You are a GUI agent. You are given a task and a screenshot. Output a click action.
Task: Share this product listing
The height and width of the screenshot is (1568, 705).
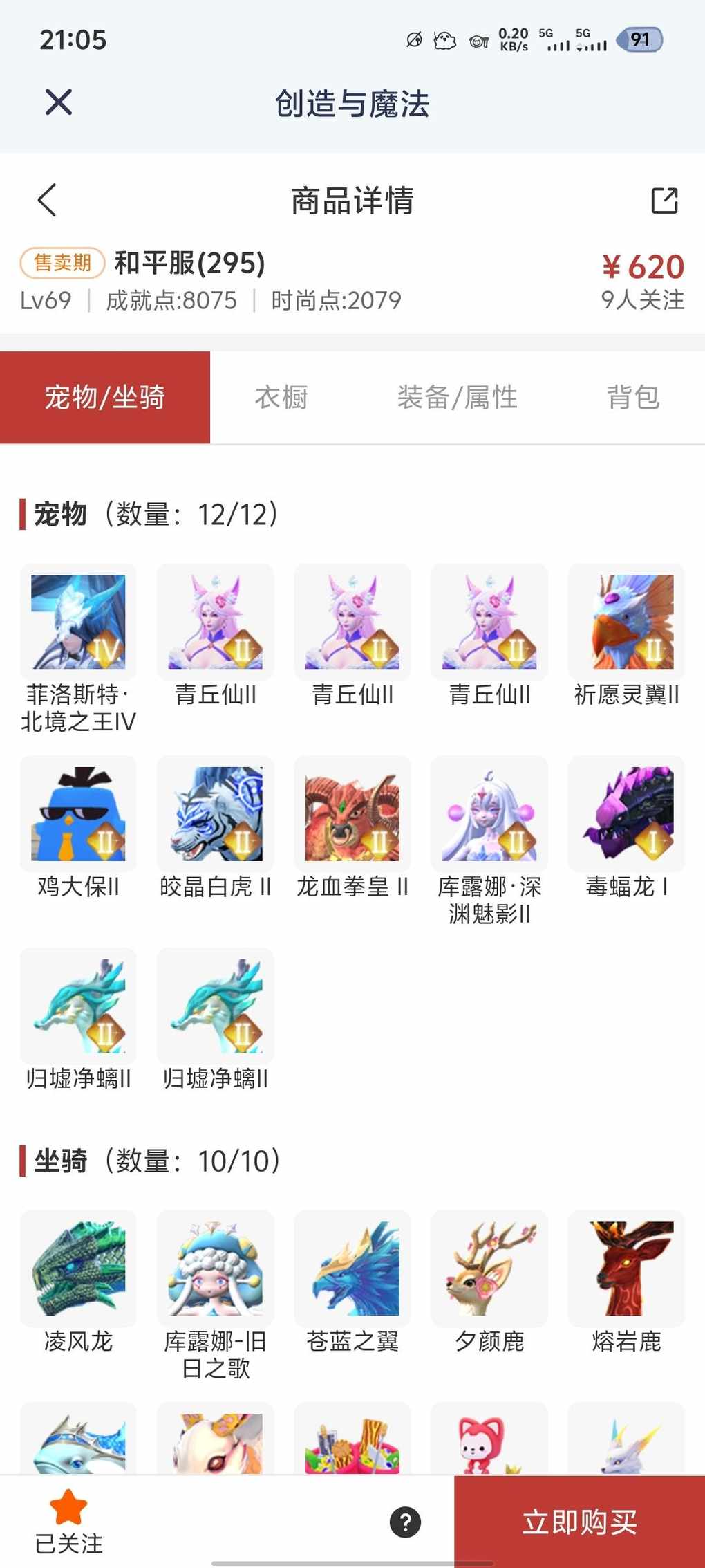(x=664, y=201)
